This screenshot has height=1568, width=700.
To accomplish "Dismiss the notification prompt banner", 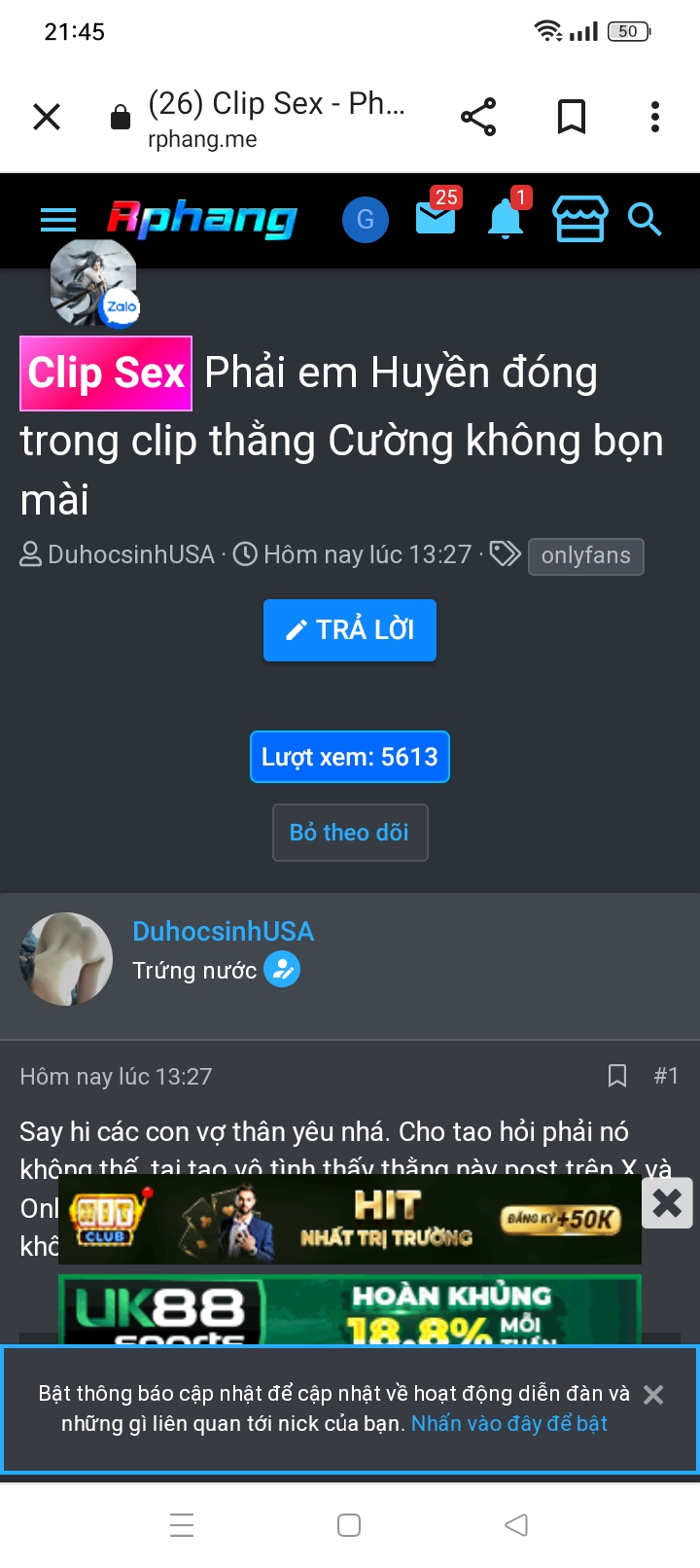I will point(653,1395).
